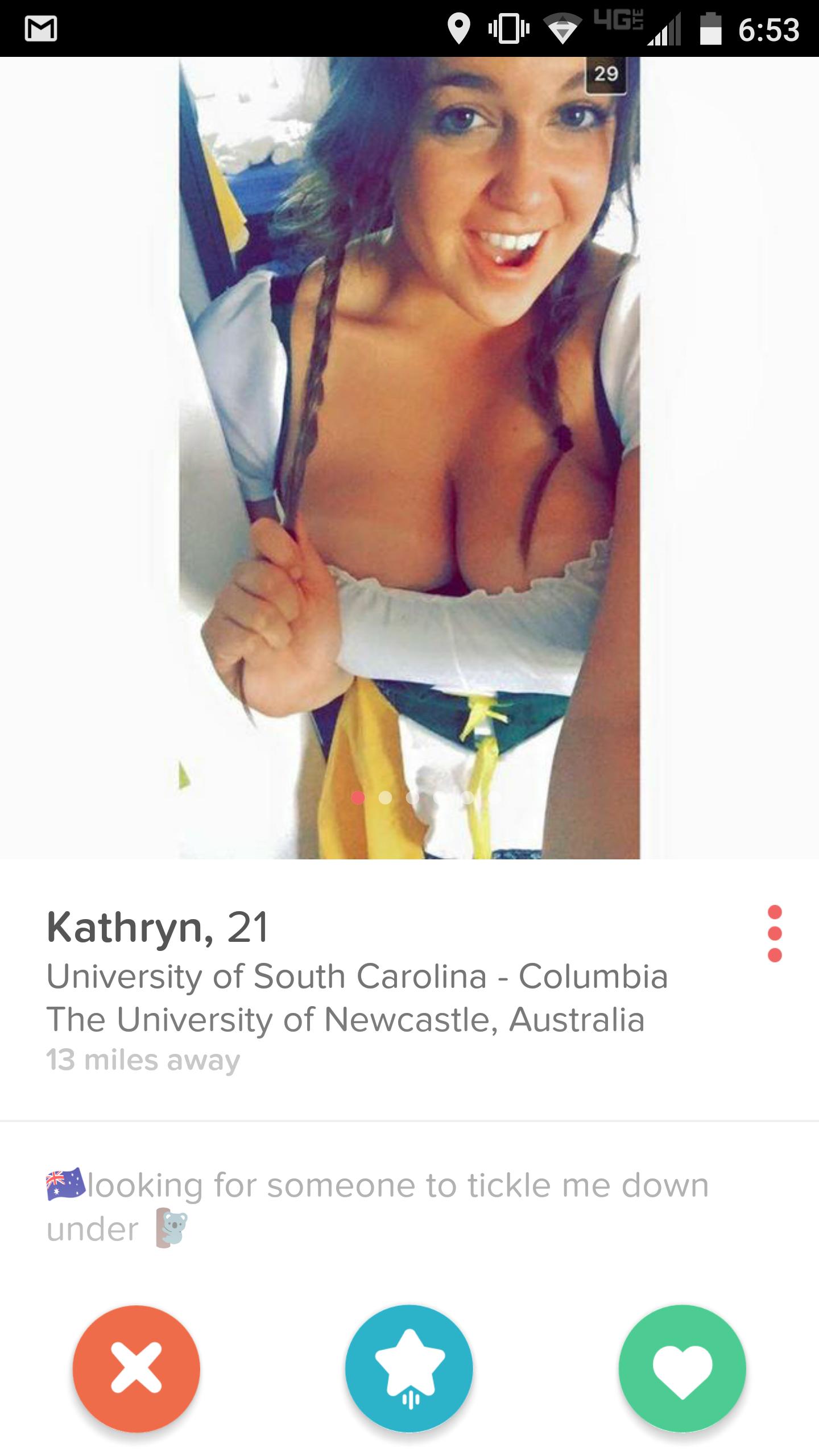Tap the profile photo to see next picture
Viewport: 819px width, 1456px height.
click(569, 455)
